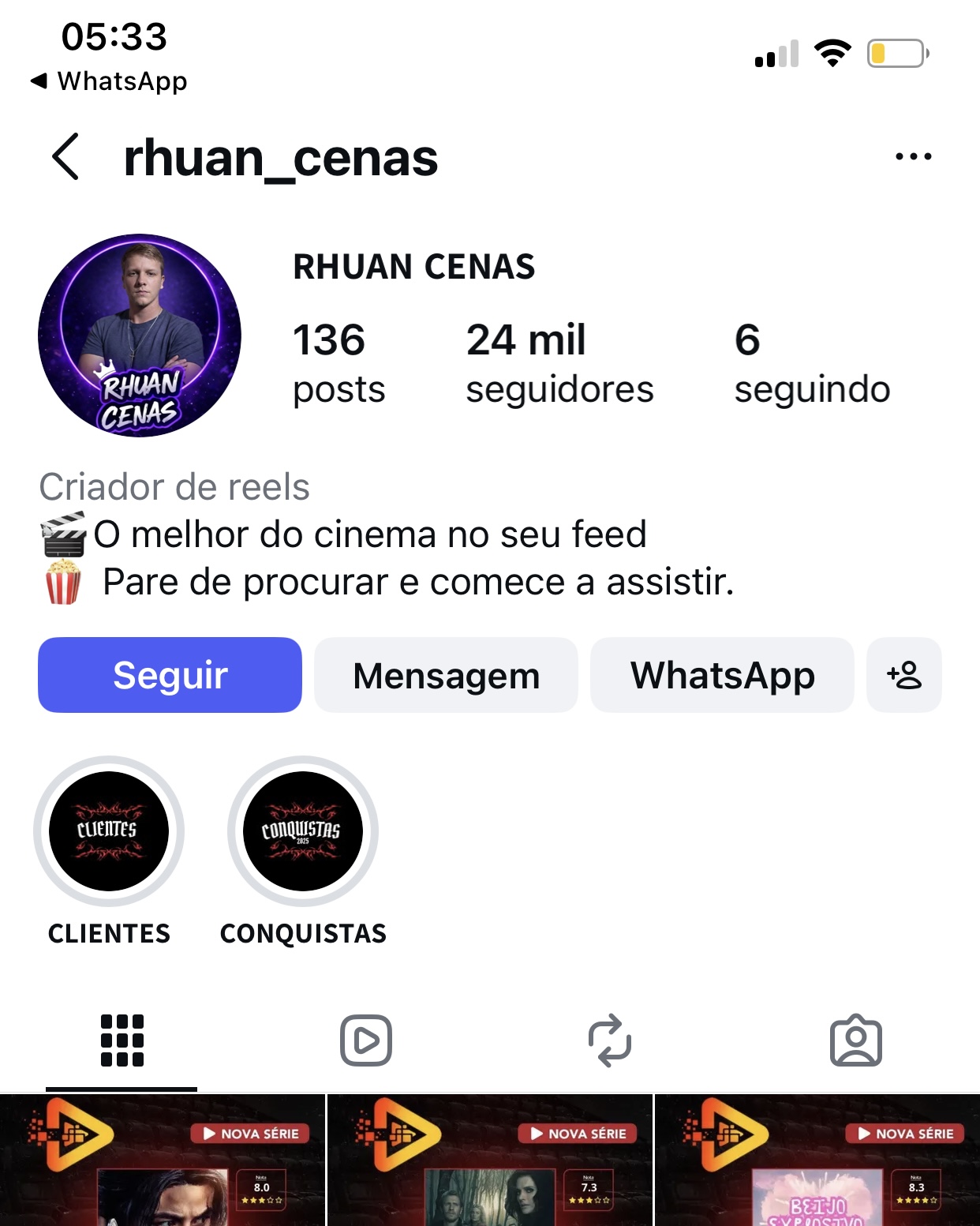Follow the profile with Seguir button
Screen dimensions: 980x1226
[170, 675]
